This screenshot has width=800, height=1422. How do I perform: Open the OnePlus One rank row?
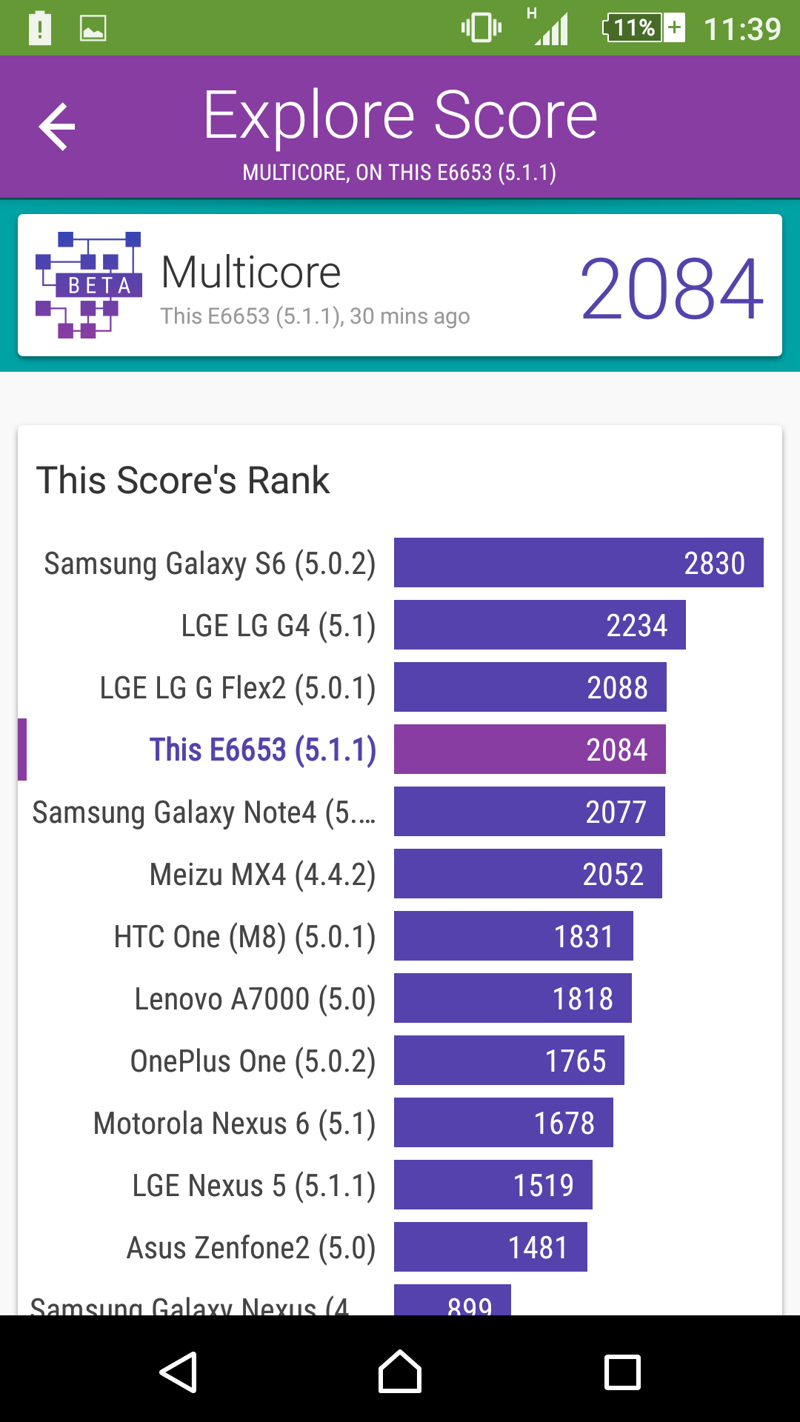[400, 1061]
